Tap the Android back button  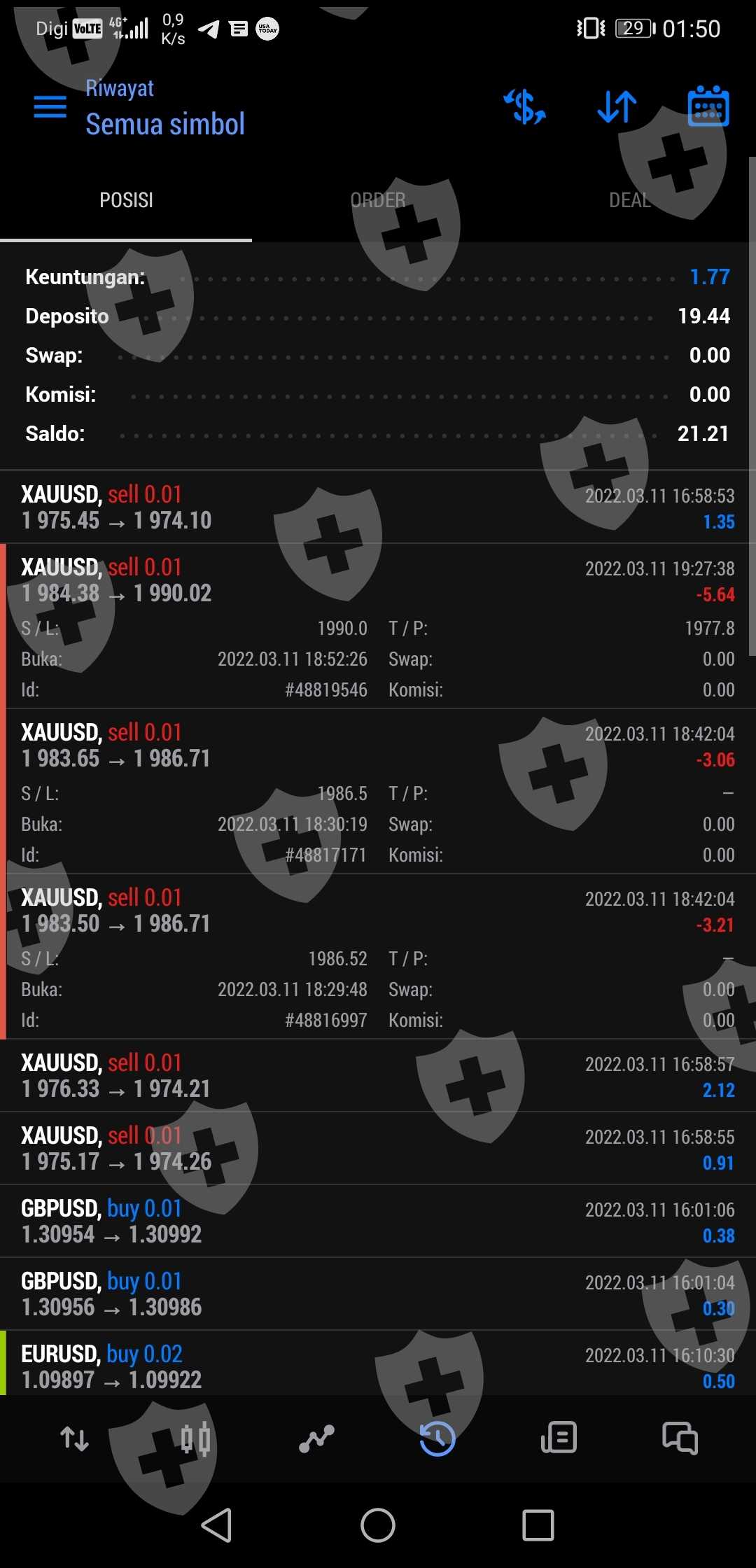click(217, 1525)
